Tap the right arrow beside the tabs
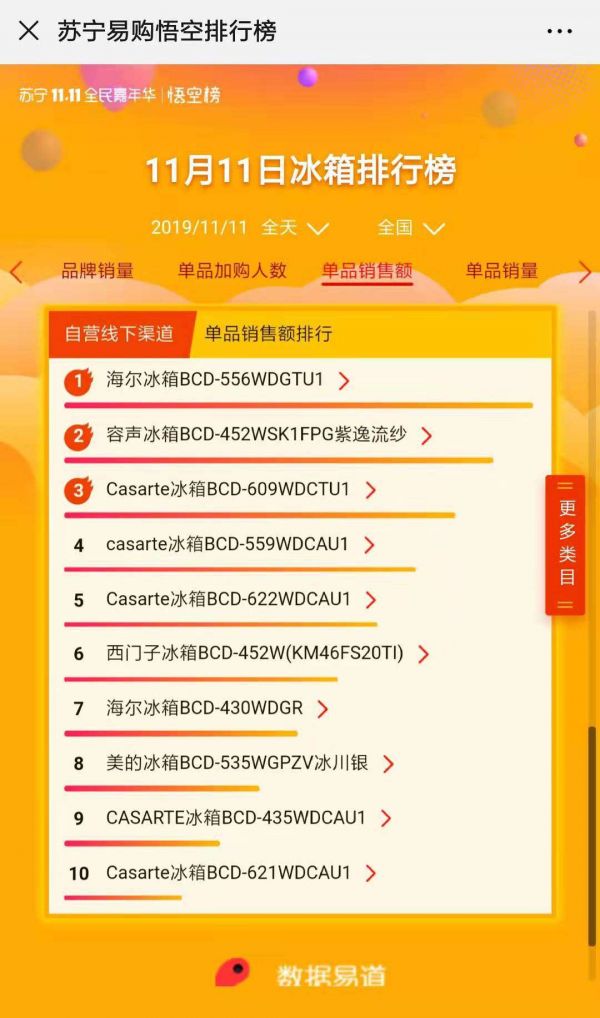Viewport: 600px width, 1018px height. point(585,271)
